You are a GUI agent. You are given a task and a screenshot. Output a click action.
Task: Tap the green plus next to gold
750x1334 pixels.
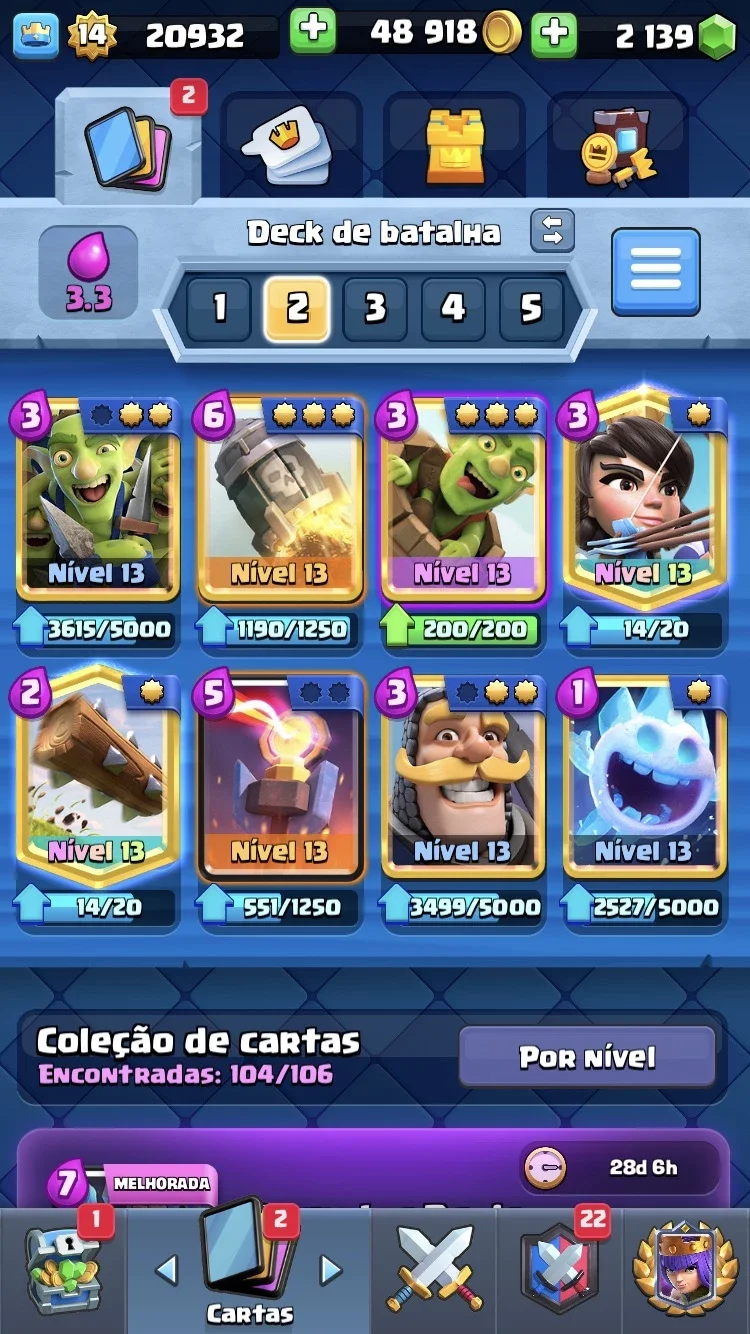click(313, 31)
